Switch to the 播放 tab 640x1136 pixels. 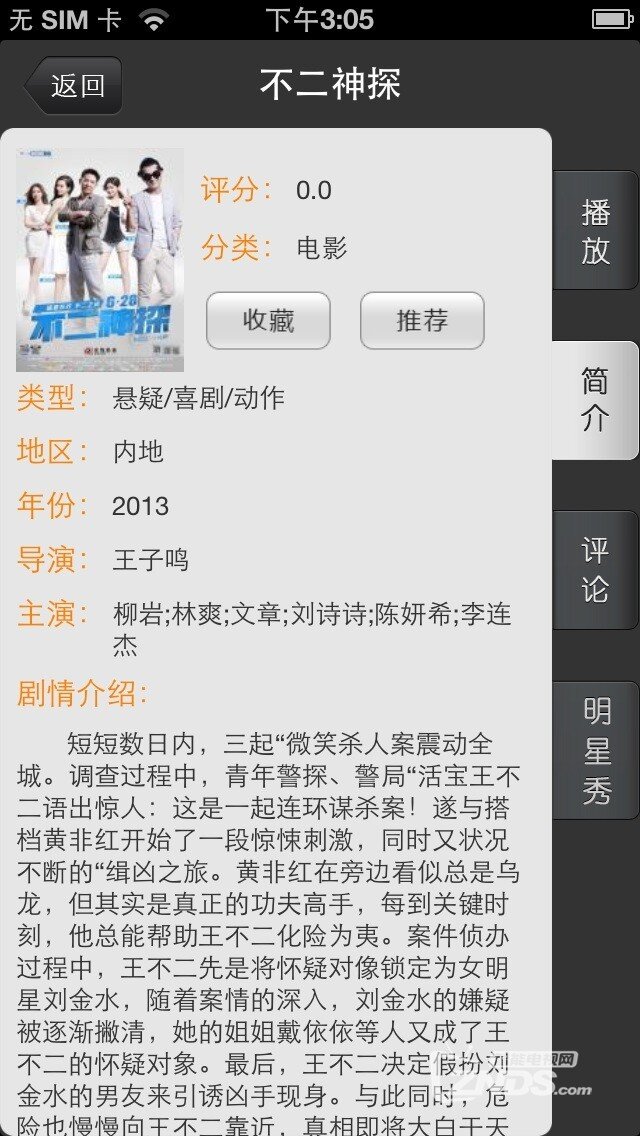[x=596, y=231]
